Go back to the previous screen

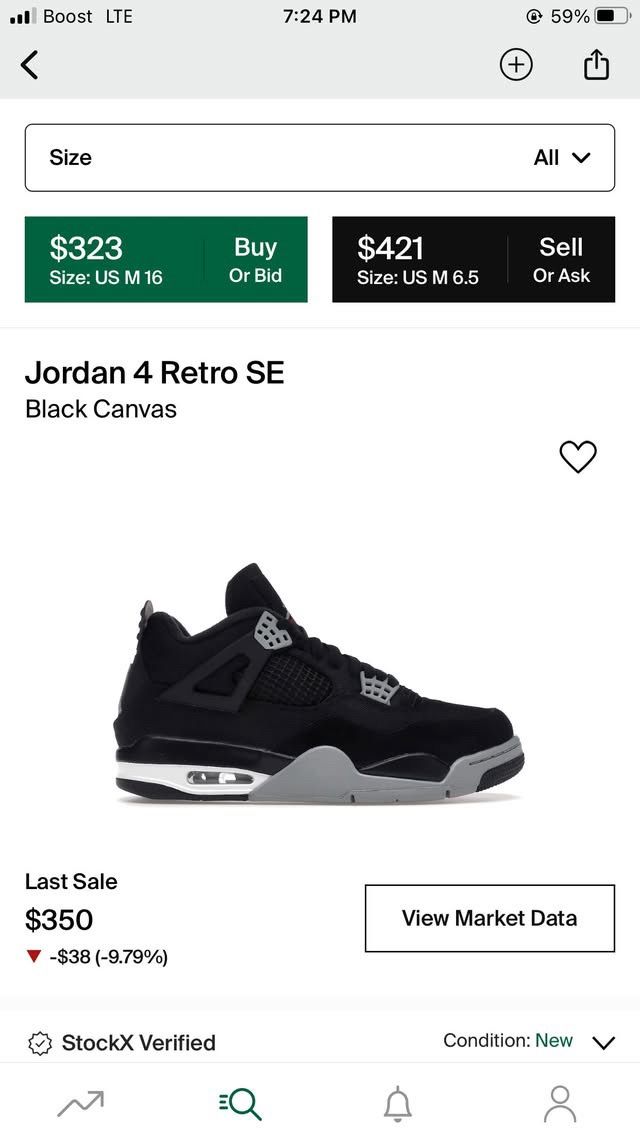point(30,66)
